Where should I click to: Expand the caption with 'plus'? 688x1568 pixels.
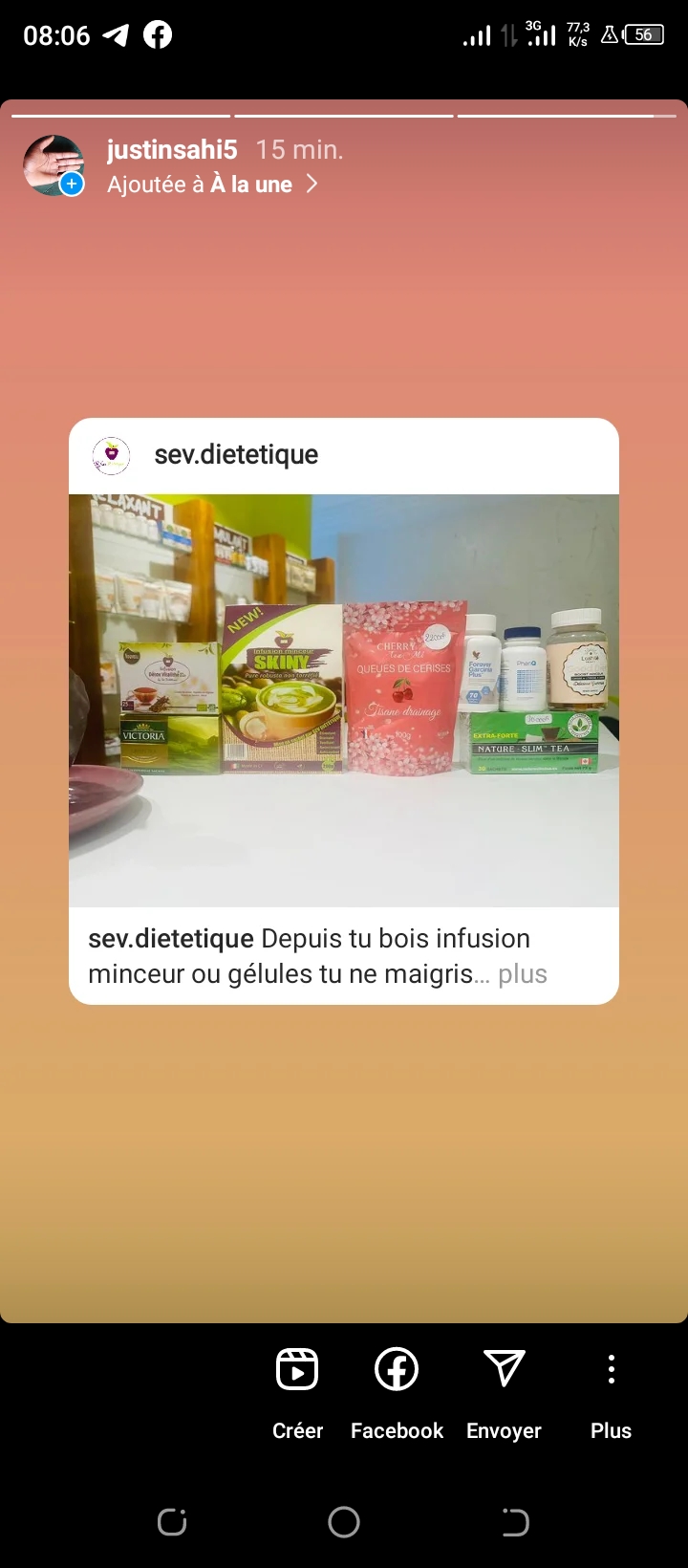click(522, 974)
